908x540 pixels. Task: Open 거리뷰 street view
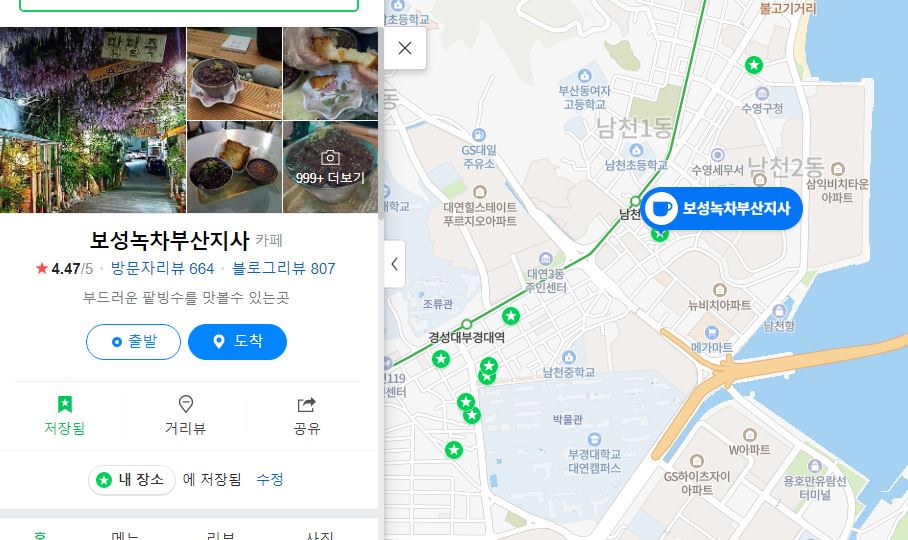coord(185,415)
